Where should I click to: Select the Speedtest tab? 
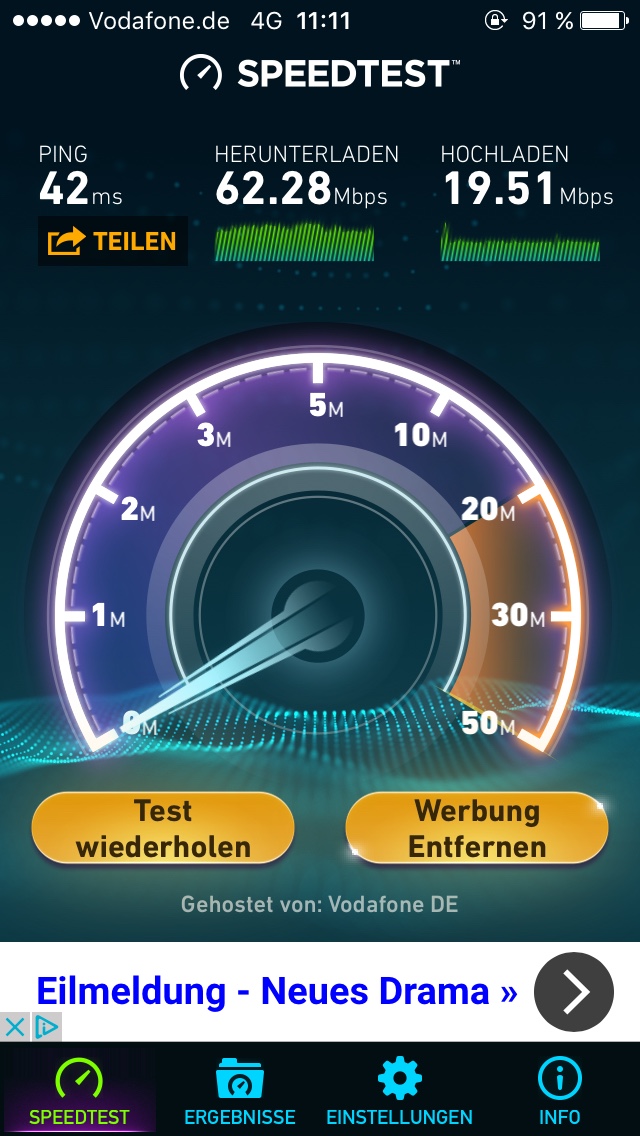coord(79,1092)
